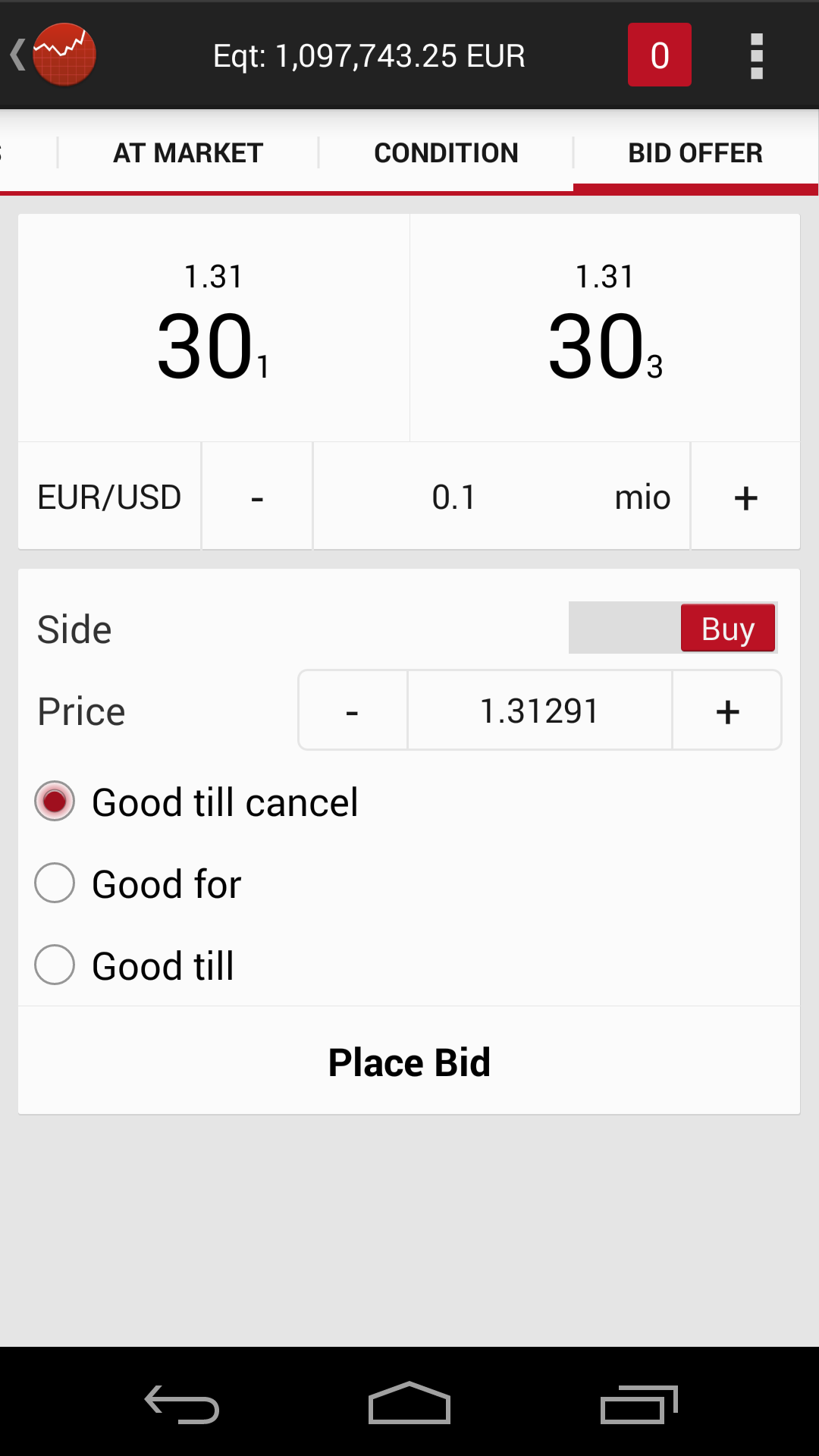Select Good till cancel option
This screenshot has height=1456, width=819.
coord(196,802)
